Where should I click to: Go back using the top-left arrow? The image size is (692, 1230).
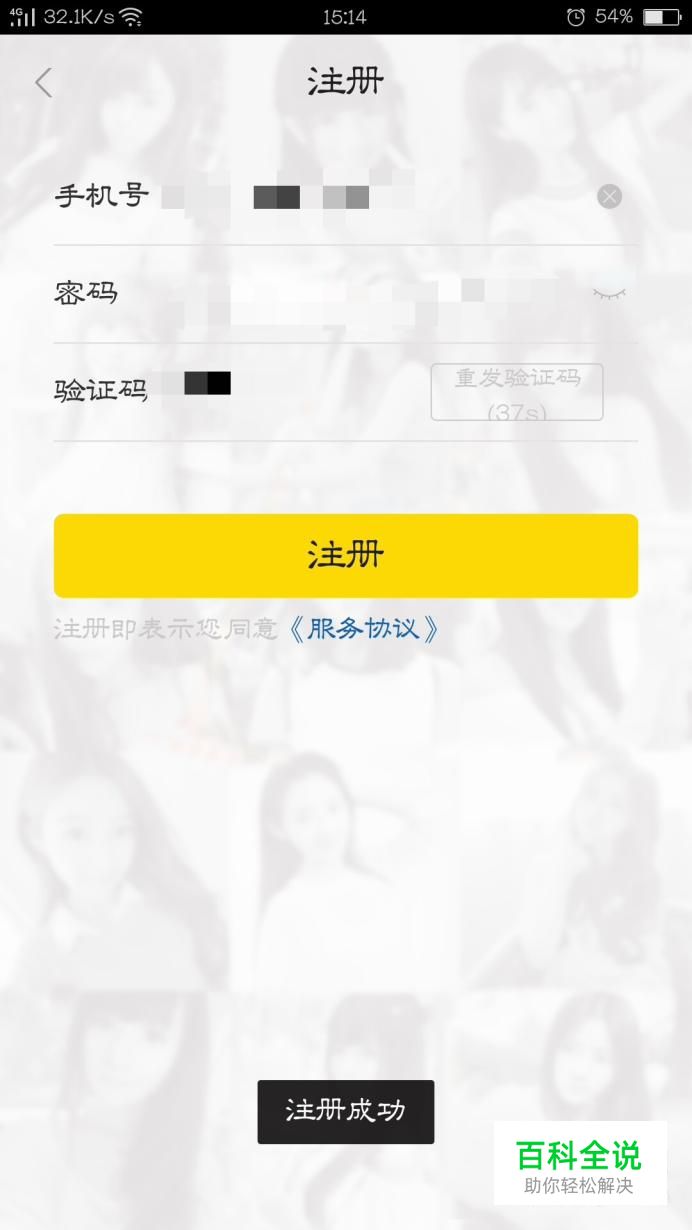coord(43,83)
